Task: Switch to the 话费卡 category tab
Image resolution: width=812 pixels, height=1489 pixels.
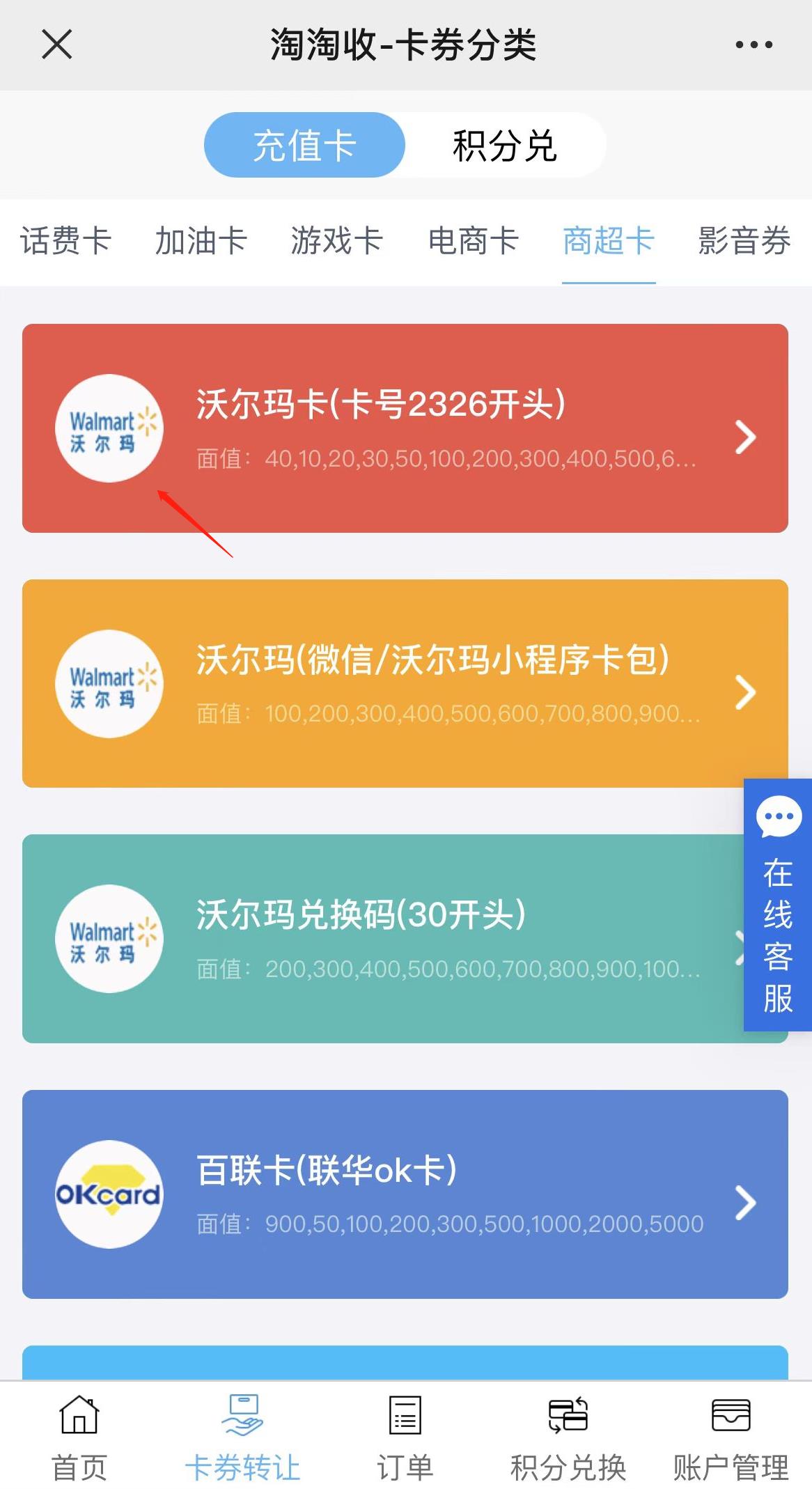Action: click(66, 241)
